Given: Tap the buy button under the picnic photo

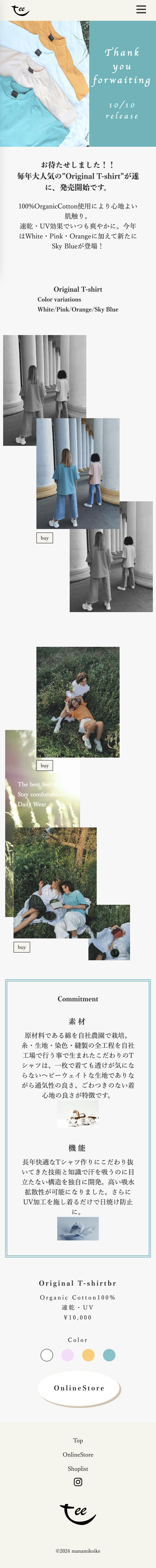Looking at the screenshot, I should (22, 947).
